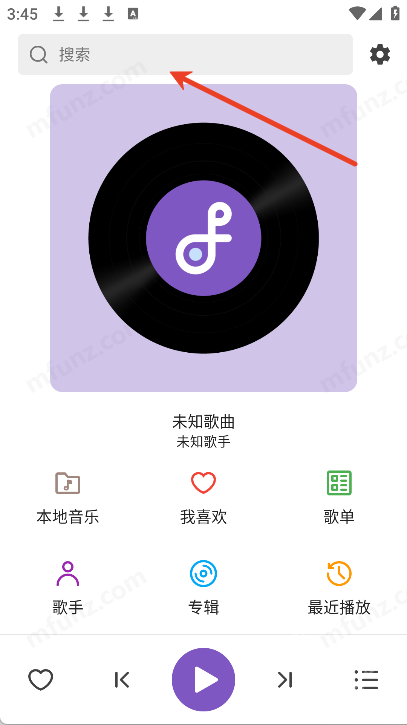Tap the 搜索 search box
Screen dimensions: 407x725
(185, 55)
